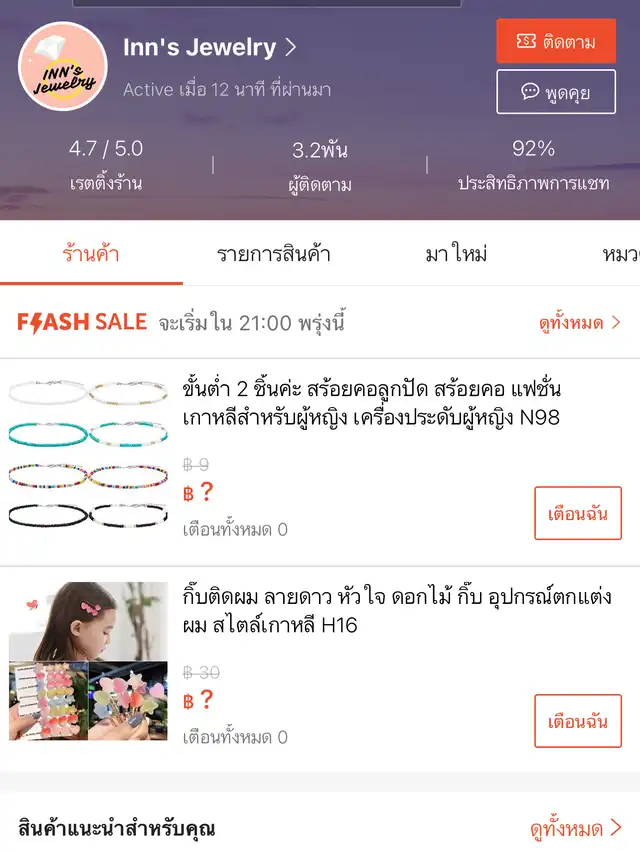Image resolution: width=640 pixels, height=853 pixels.
Task: Open chat with พูดคุย button
Action: (556, 92)
